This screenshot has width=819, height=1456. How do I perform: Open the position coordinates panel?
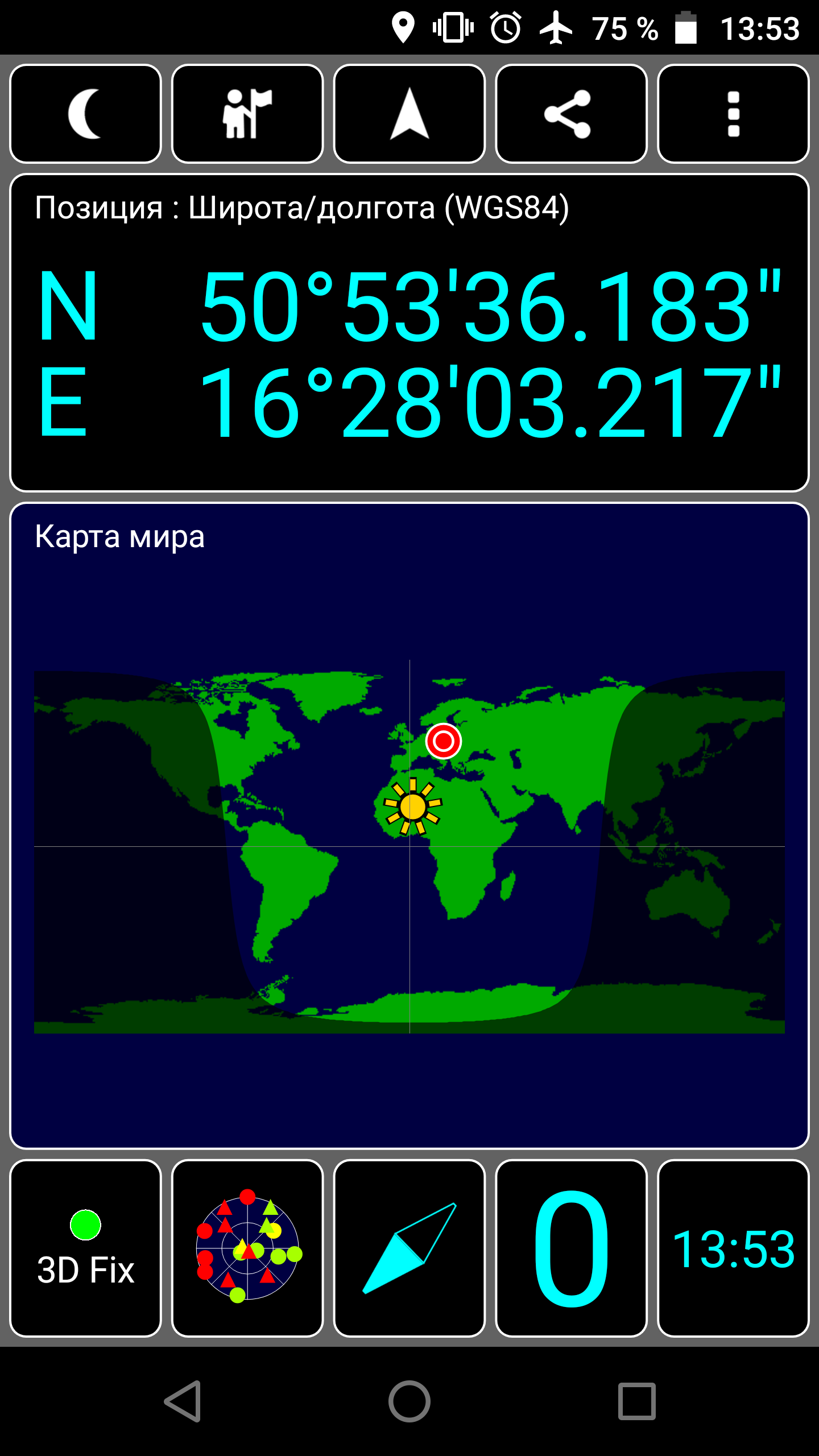click(409, 333)
